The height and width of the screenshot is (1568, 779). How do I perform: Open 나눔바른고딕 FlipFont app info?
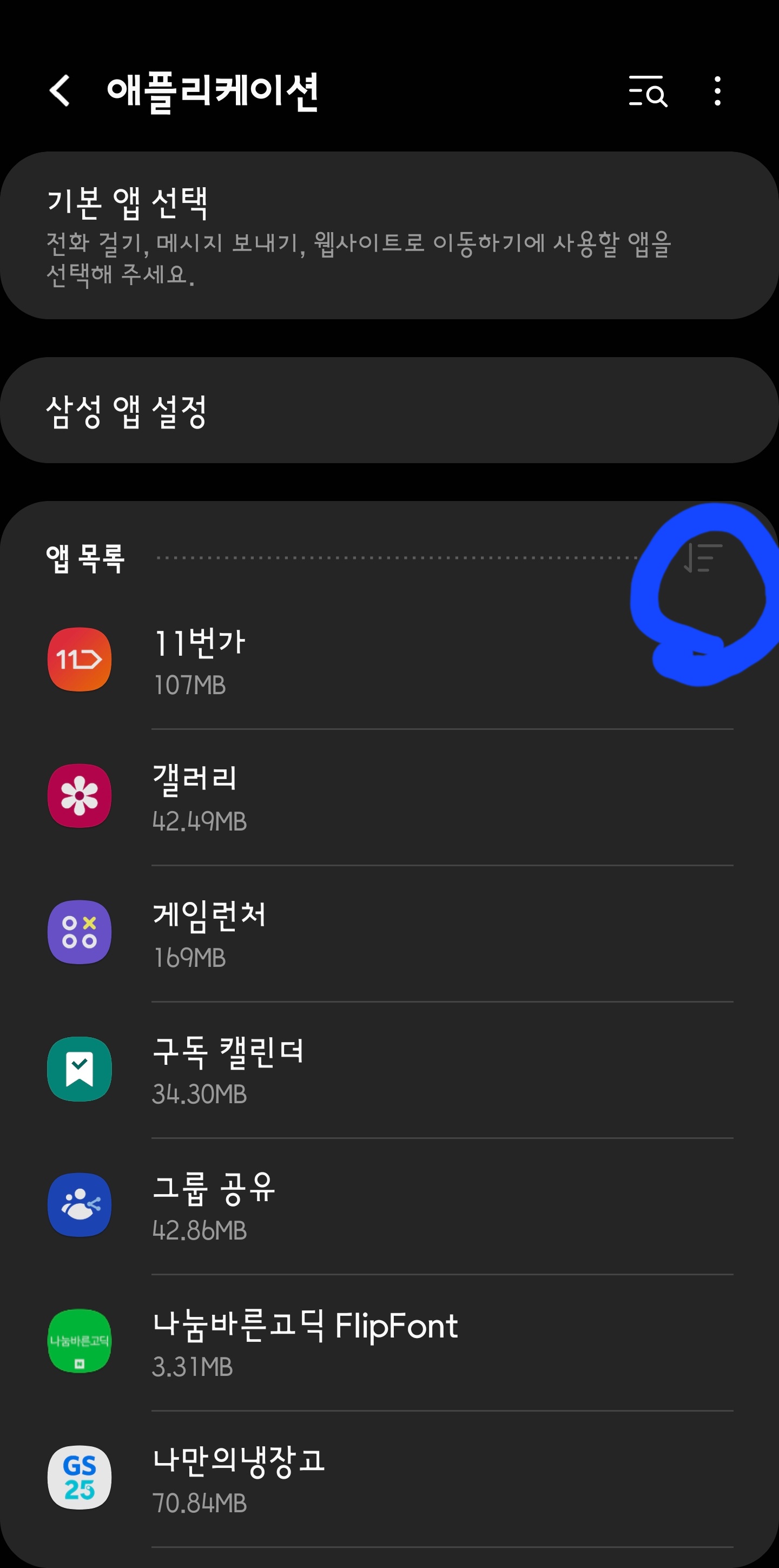point(389,1342)
